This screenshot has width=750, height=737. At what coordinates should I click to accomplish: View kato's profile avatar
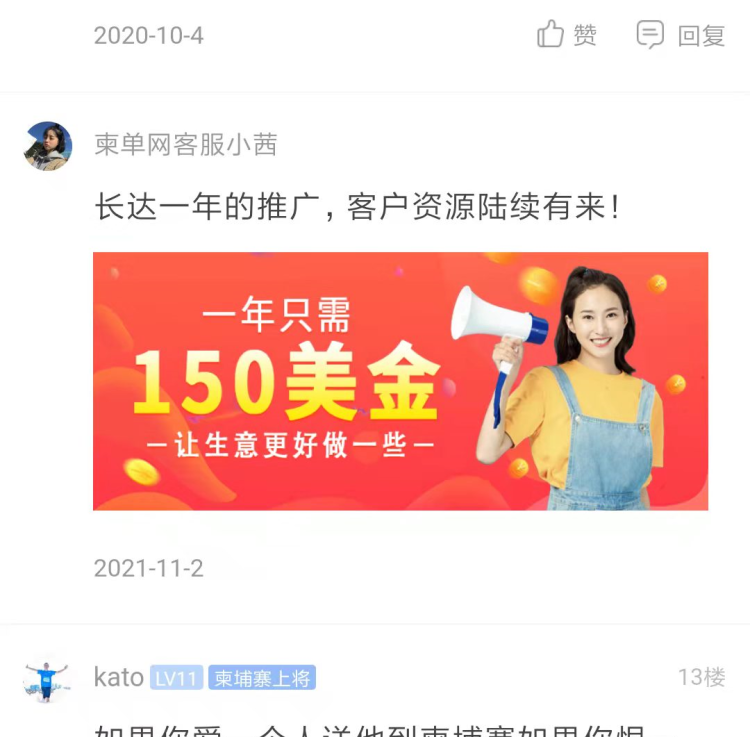(x=47, y=679)
